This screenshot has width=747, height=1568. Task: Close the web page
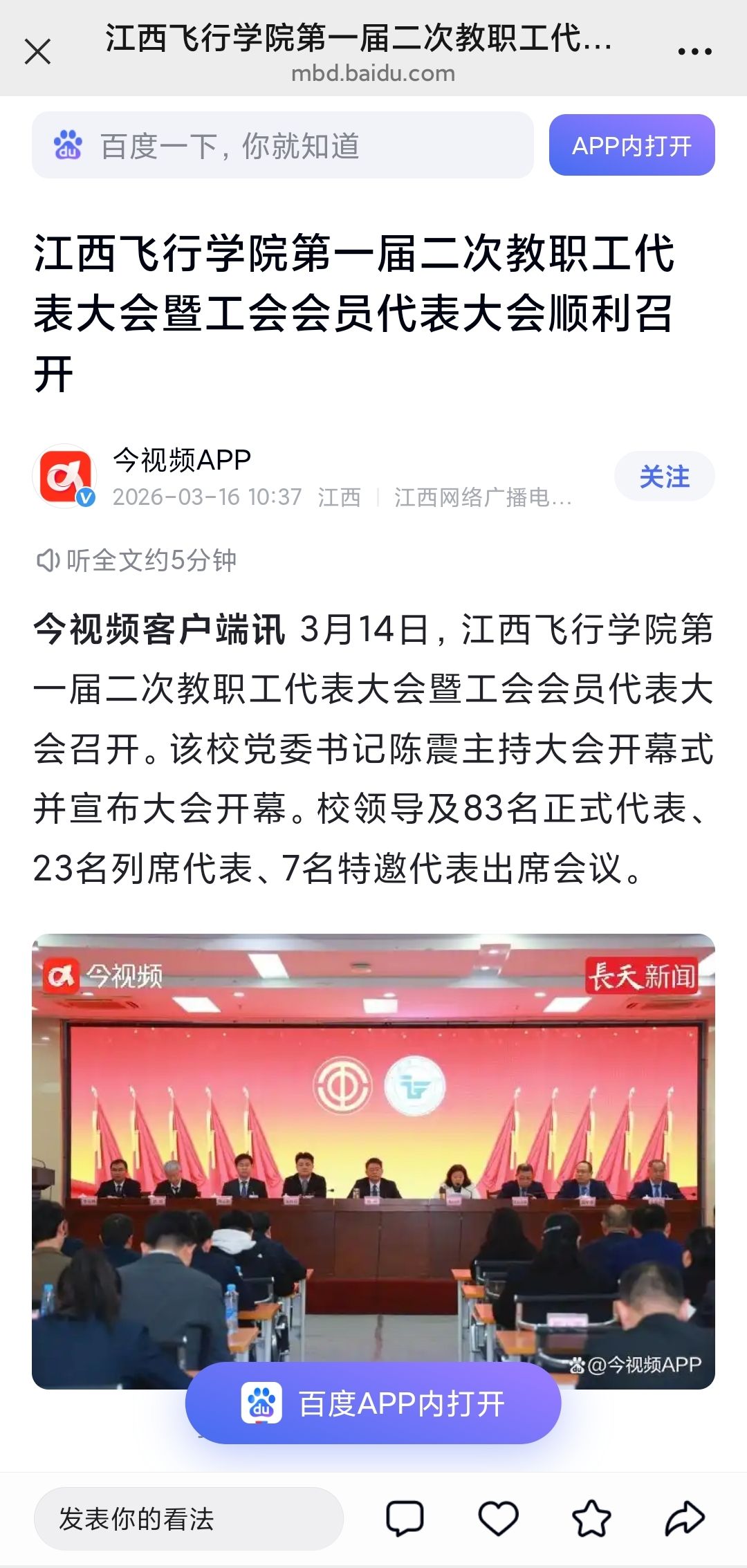click(x=37, y=52)
